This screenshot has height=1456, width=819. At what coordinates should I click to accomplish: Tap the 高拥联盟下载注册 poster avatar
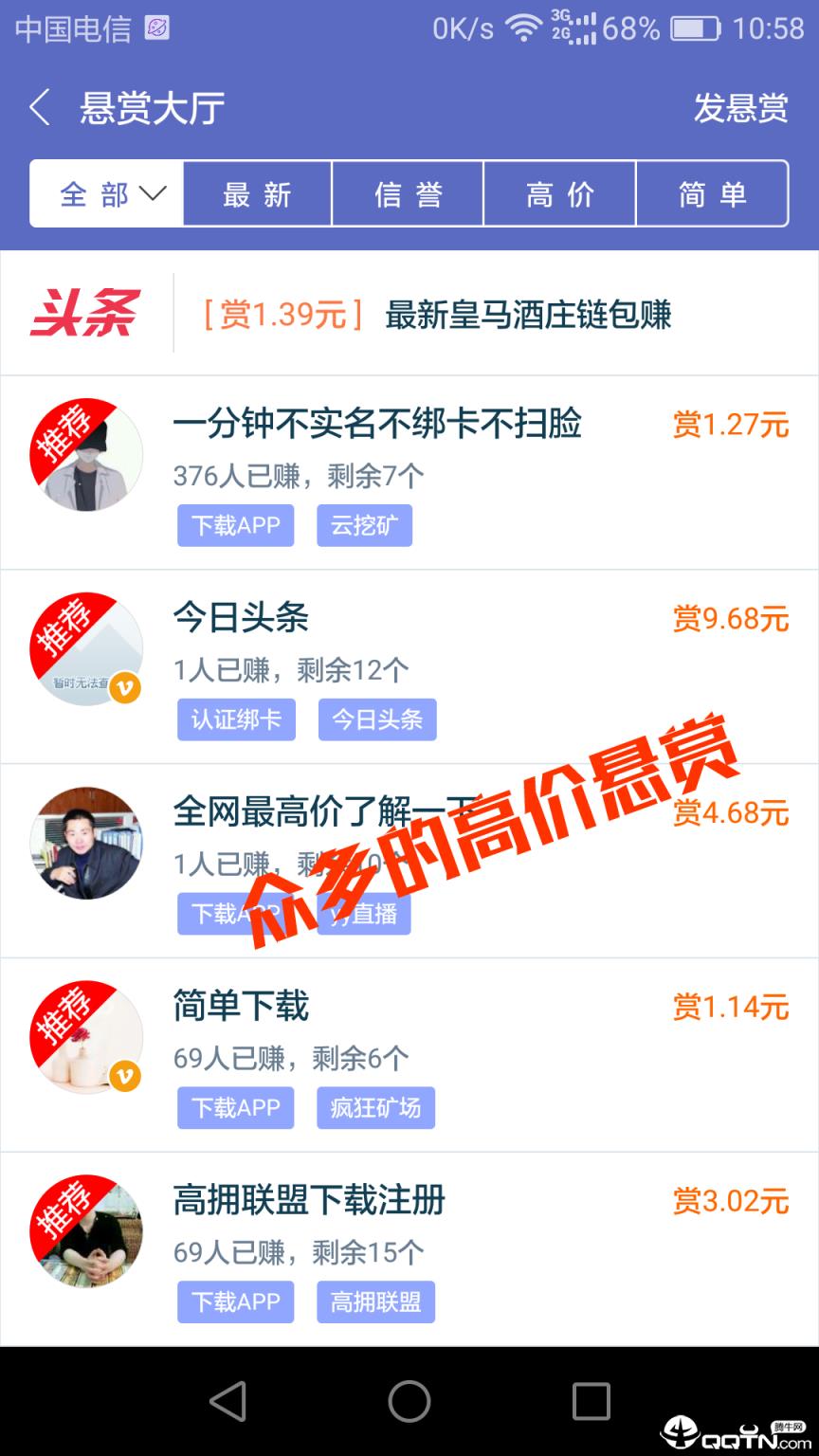point(86,1230)
